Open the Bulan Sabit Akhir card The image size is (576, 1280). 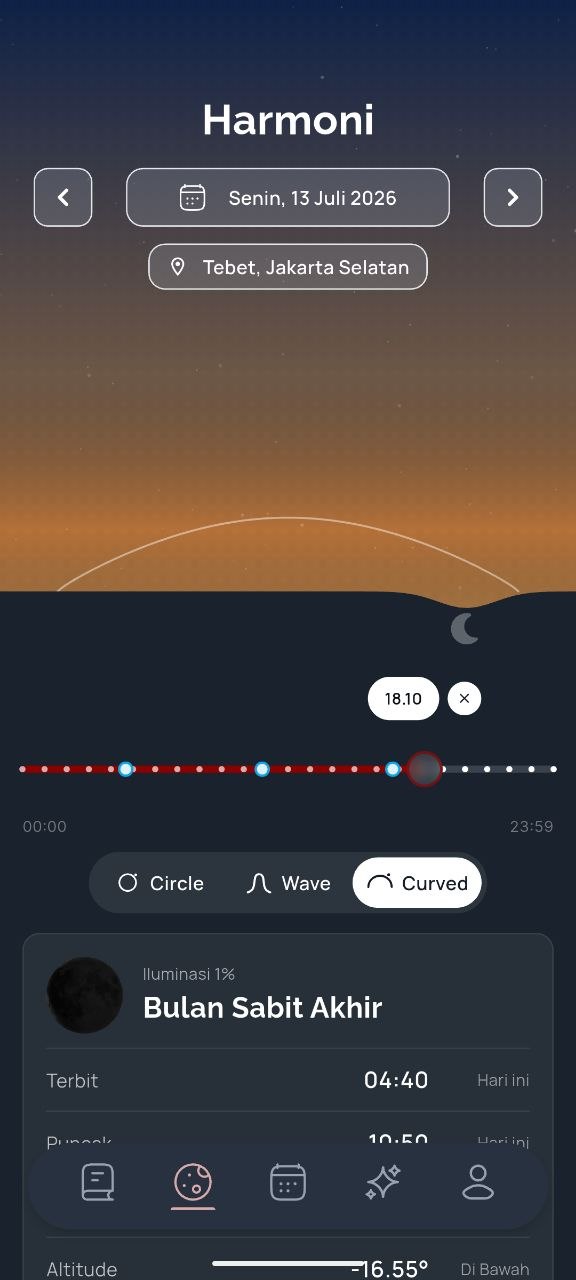tap(288, 992)
